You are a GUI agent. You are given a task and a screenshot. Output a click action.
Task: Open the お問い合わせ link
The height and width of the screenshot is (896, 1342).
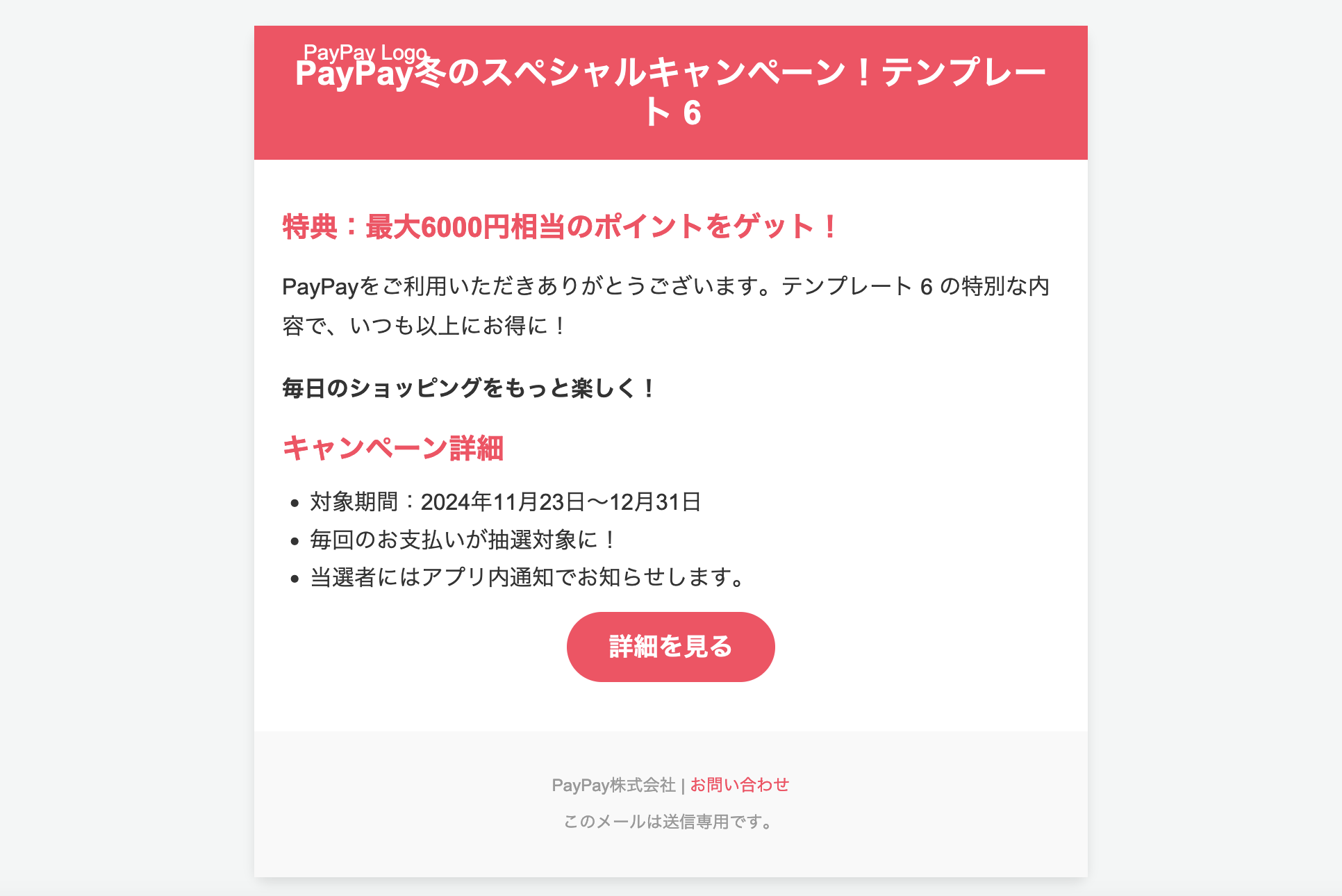(739, 785)
